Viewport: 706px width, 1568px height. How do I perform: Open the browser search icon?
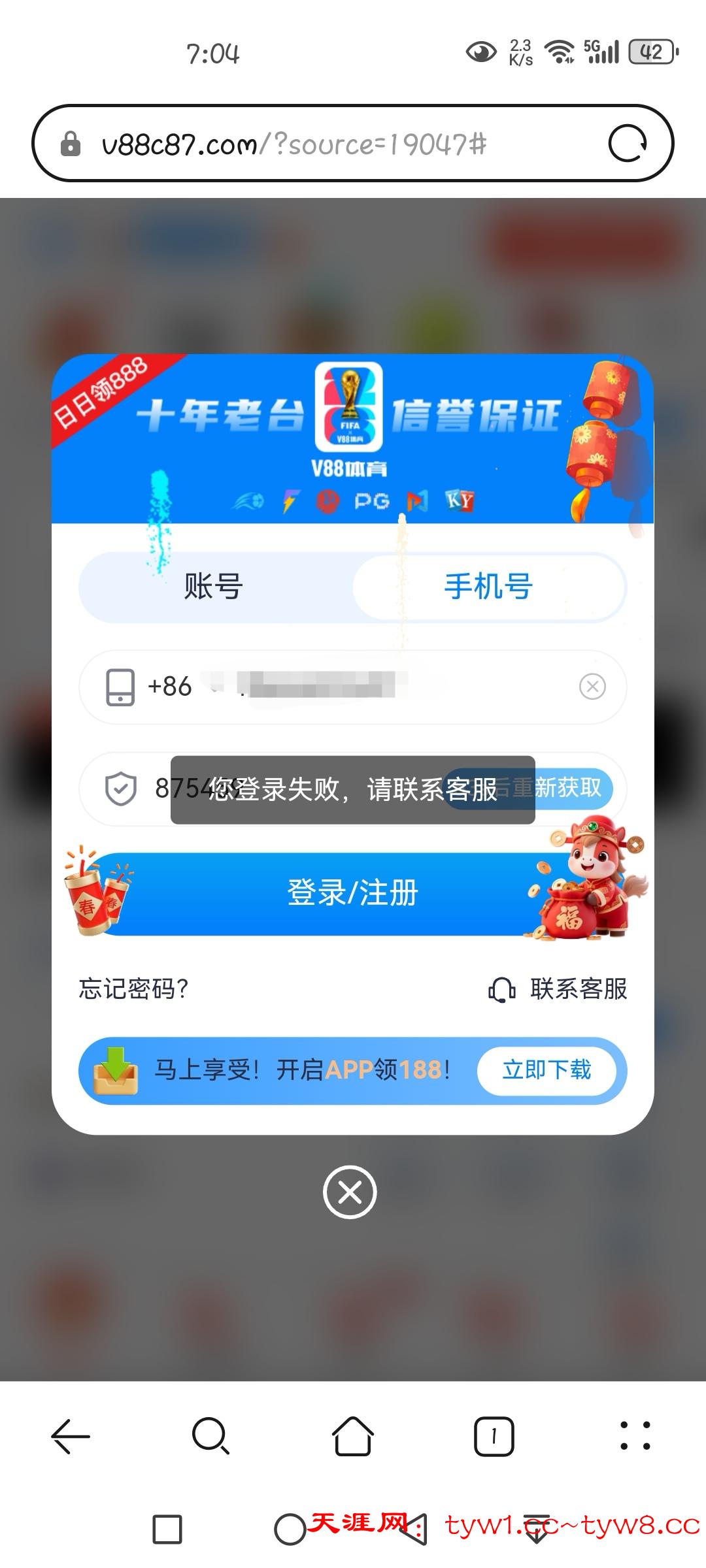[x=210, y=1437]
